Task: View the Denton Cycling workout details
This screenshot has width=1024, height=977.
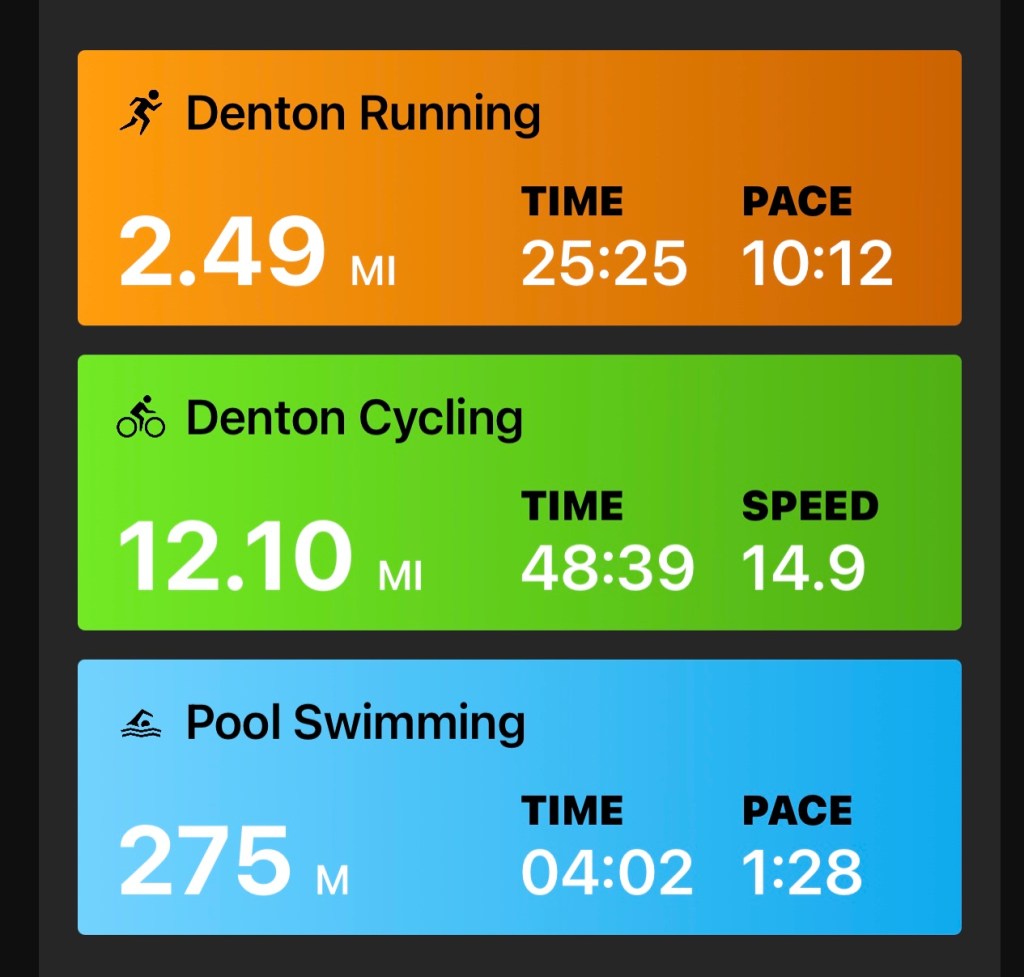Action: pyautogui.click(x=519, y=492)
